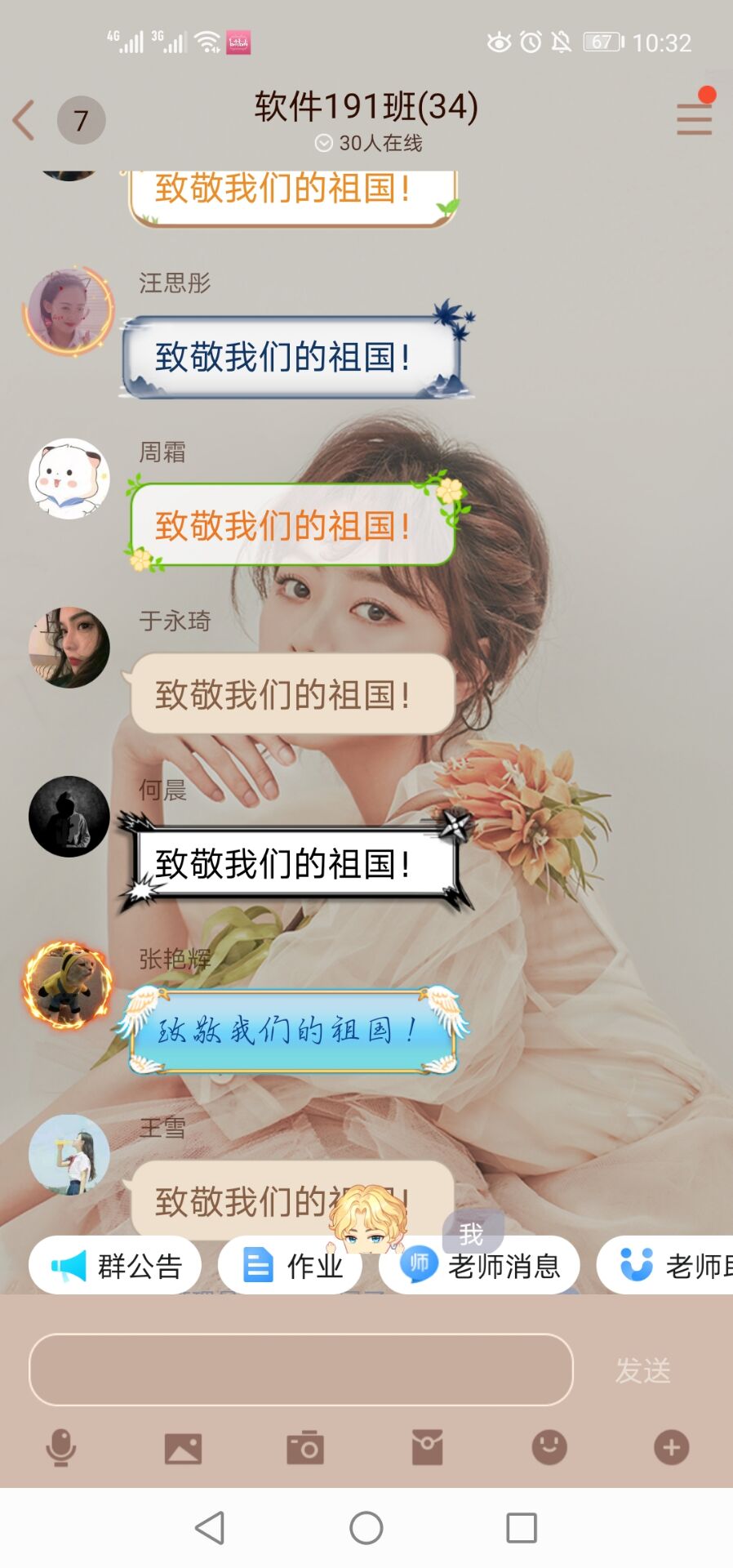Record a voice message with microphone
Viewport: 733px width, 1568px height.
tap(60, 1448)
